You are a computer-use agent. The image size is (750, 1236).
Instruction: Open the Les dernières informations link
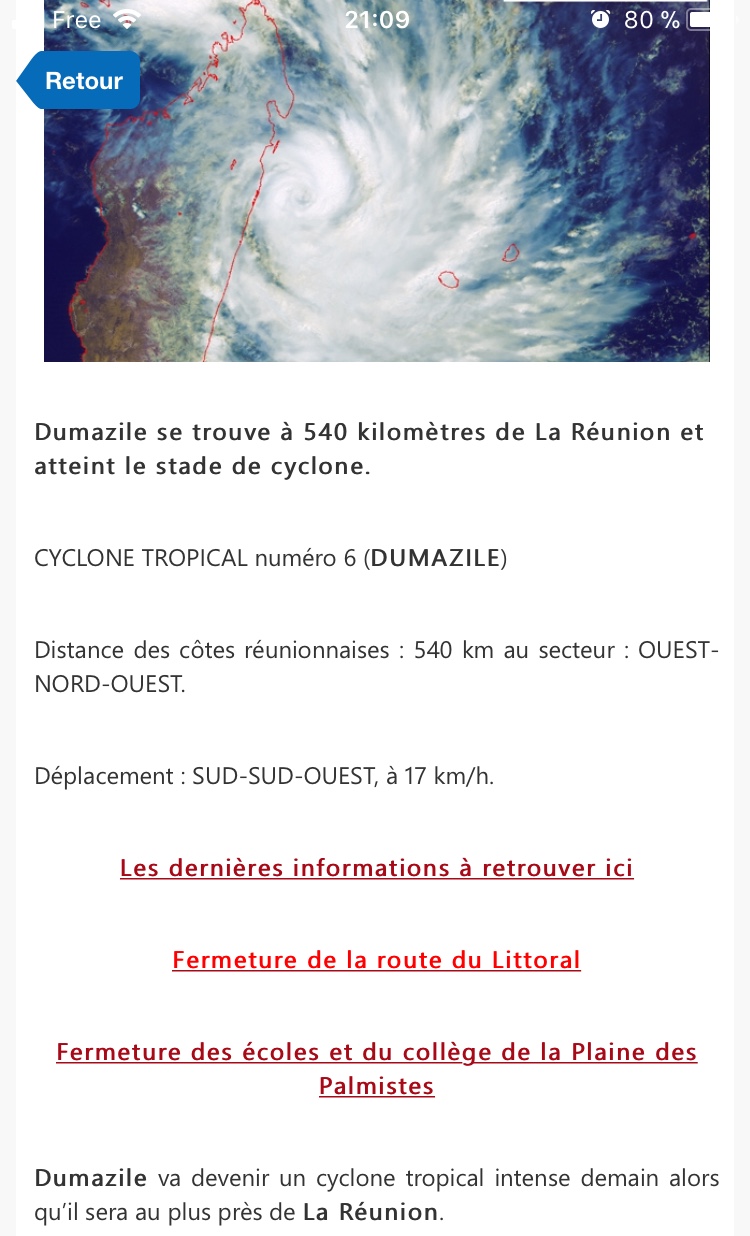coord(377,868)
